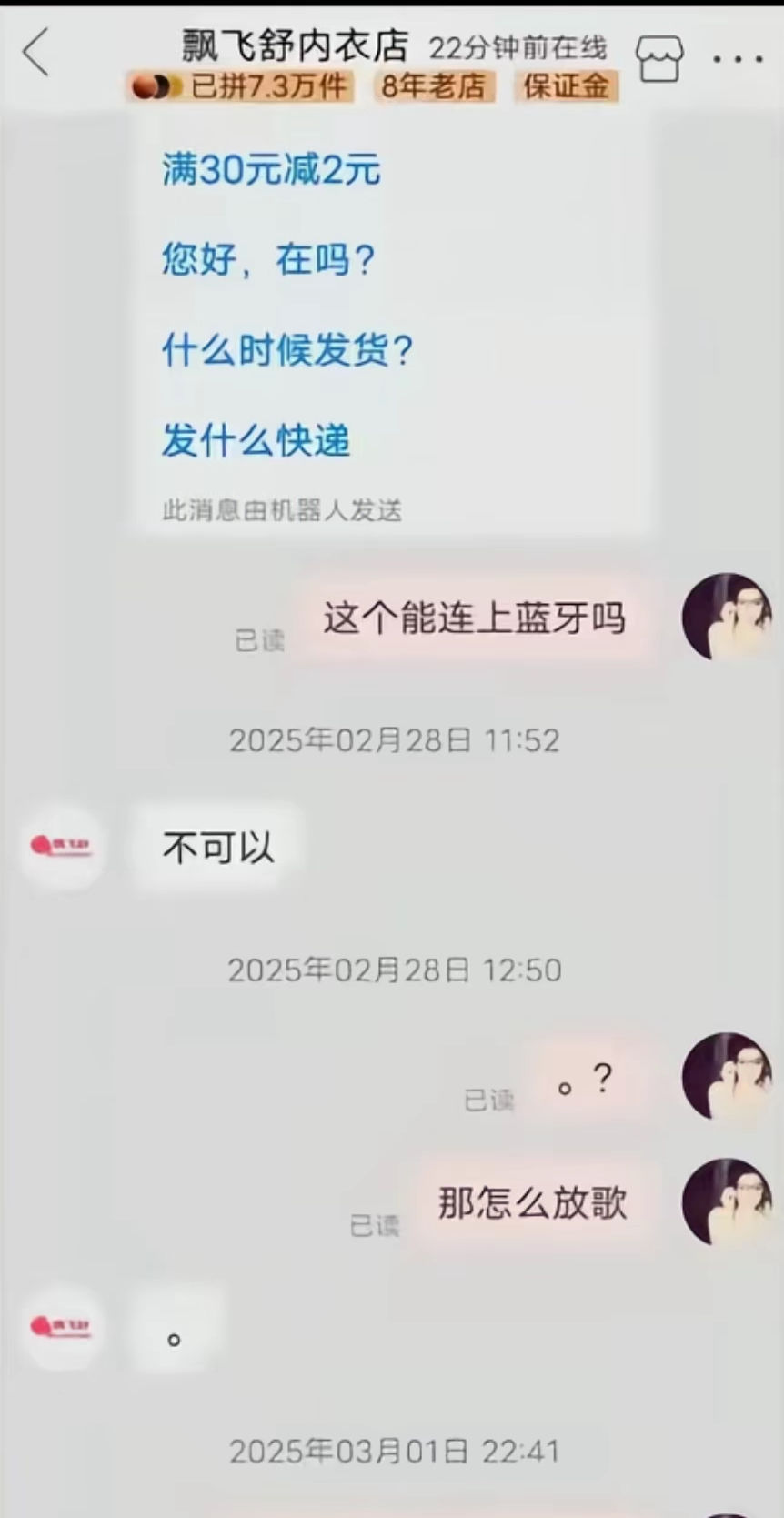Choose the 发什么快递 quick question

tap(256, 440)
